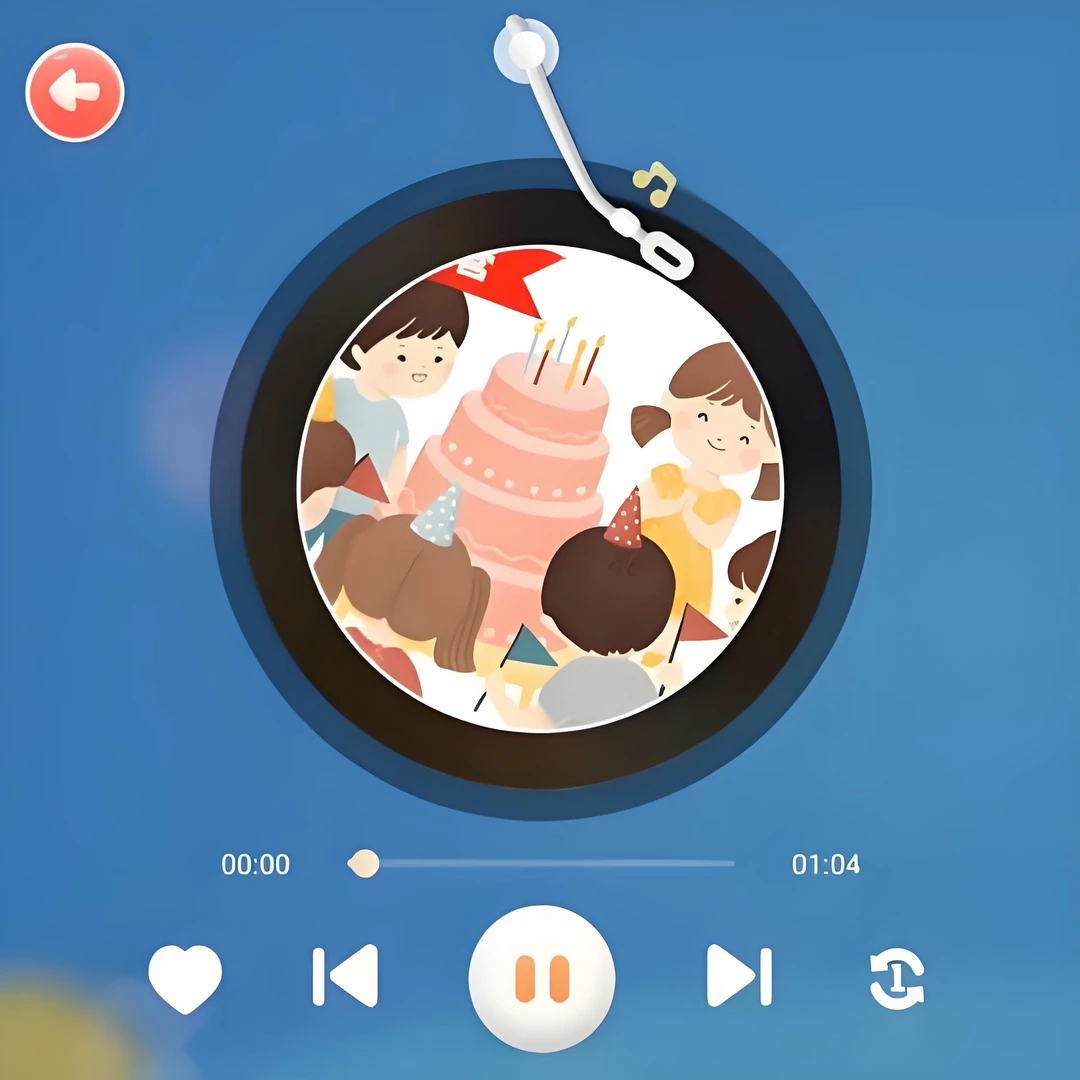This screenshot has width=1080, height=1080.
Task: Change the repeat-one loop mode
Action: click(897, 978)
